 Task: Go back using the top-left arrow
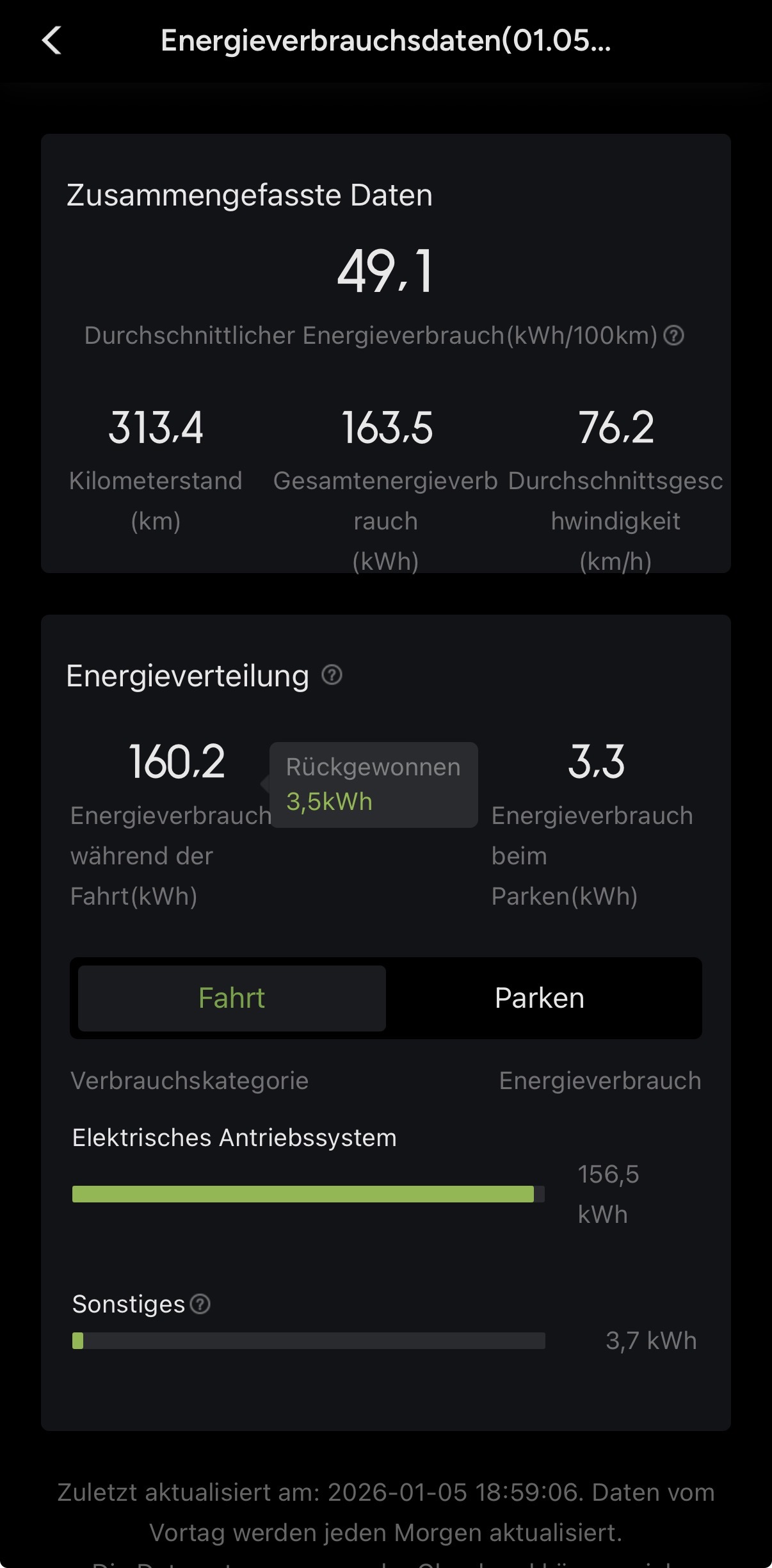tap(52, 40)
